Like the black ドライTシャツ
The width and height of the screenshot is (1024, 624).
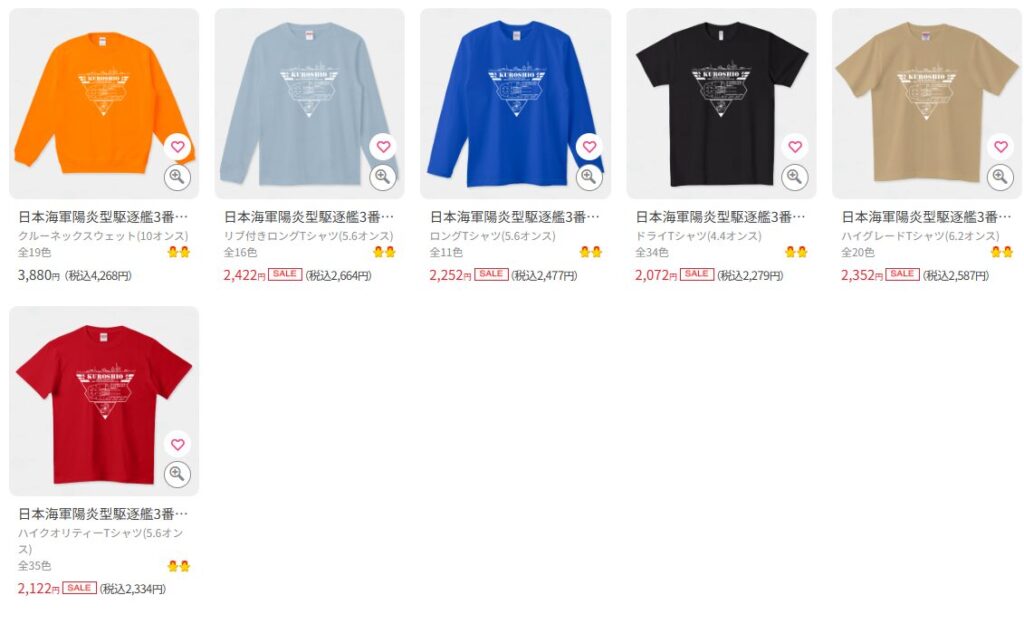click(795, 146)
